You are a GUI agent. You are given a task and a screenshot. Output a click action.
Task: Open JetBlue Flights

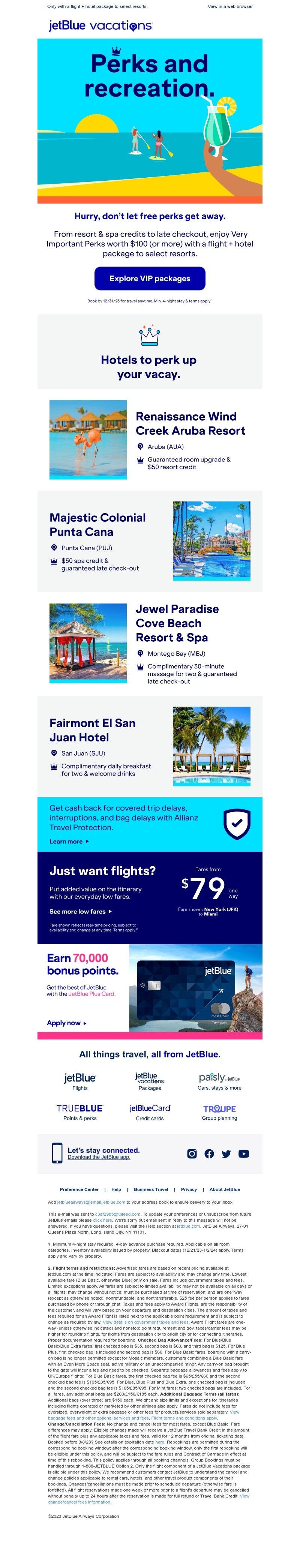(x=80, y=1081)
